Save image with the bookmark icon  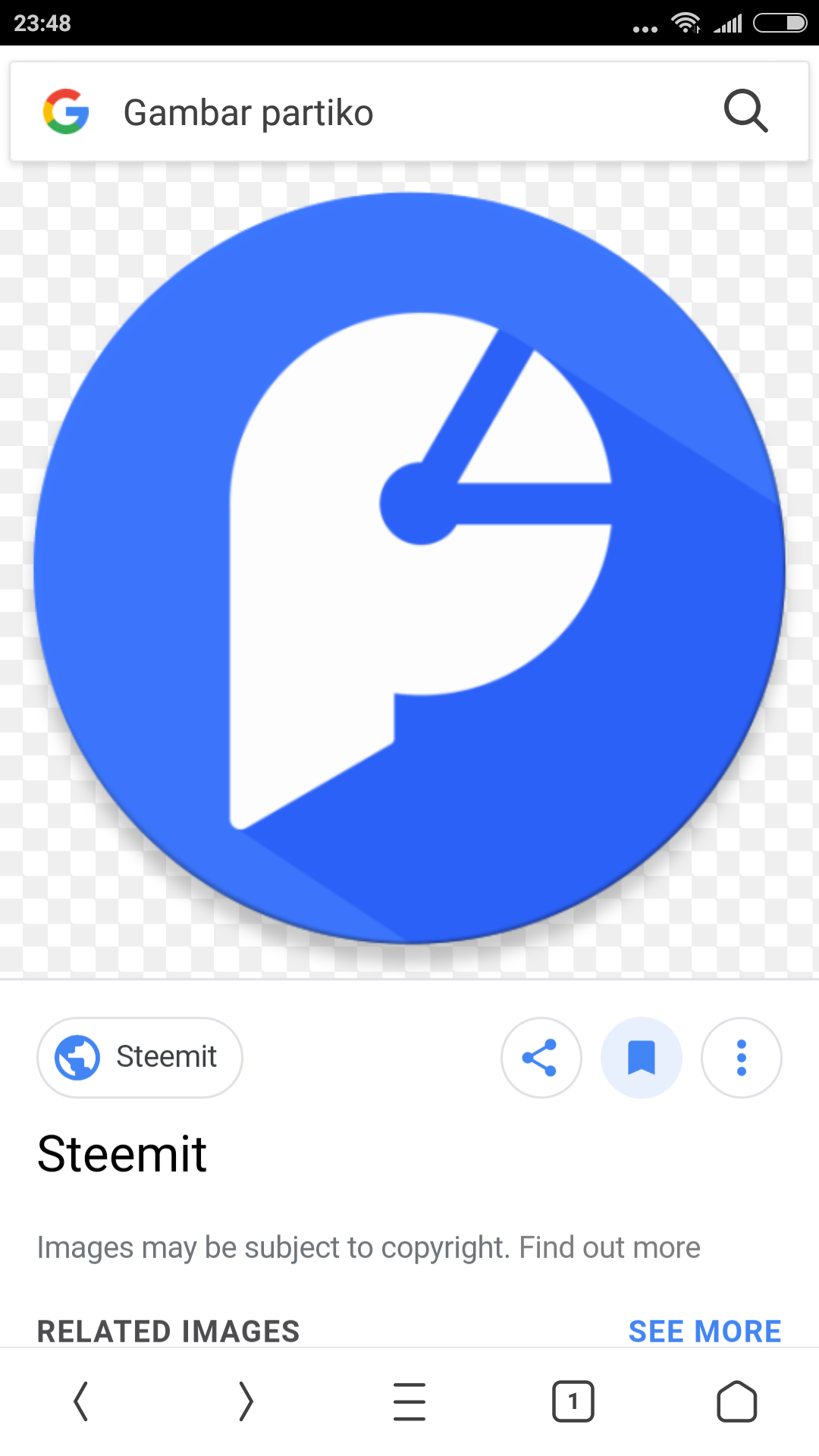tap(642, 1057)
